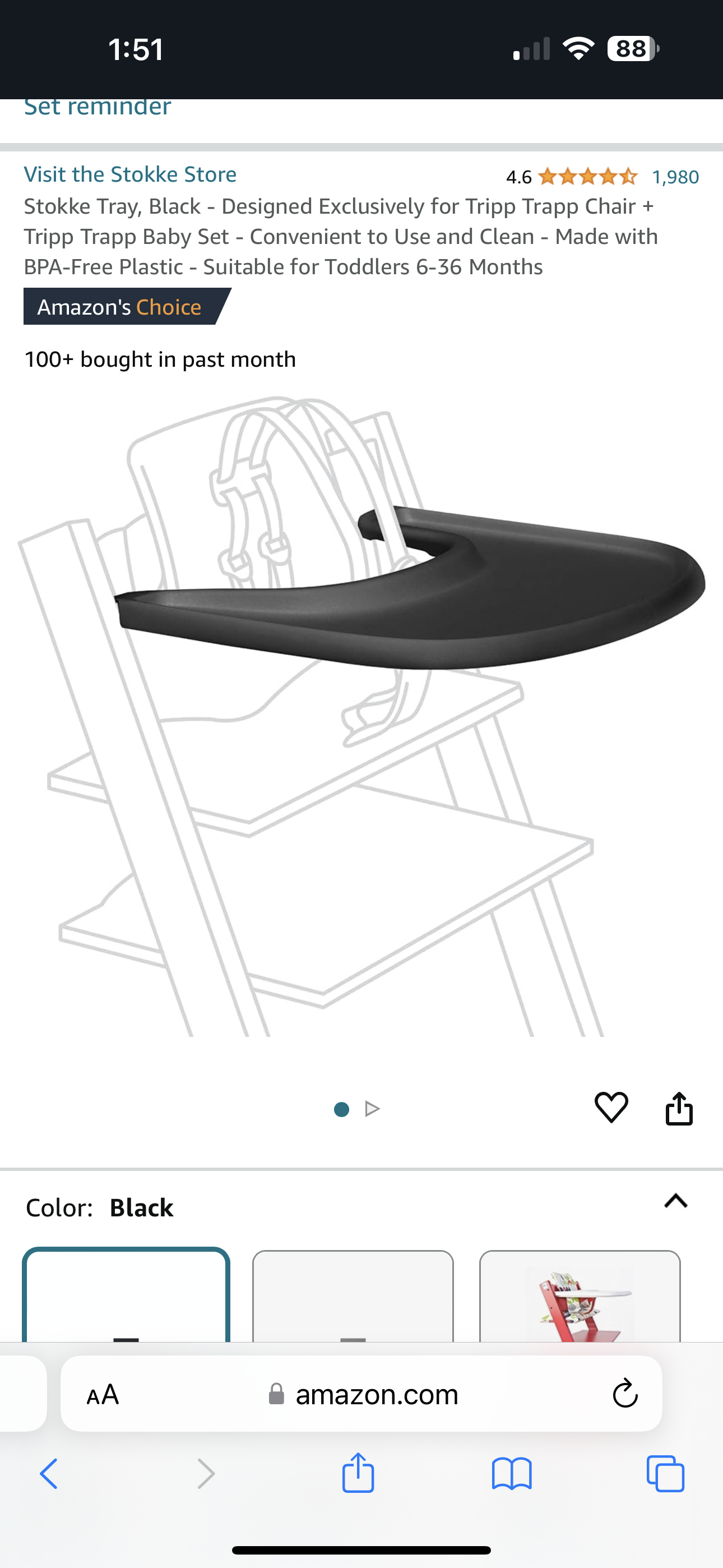Open Safari reader AA menu
This screenshot has height=1568, width=723.
pos(102,1394)
